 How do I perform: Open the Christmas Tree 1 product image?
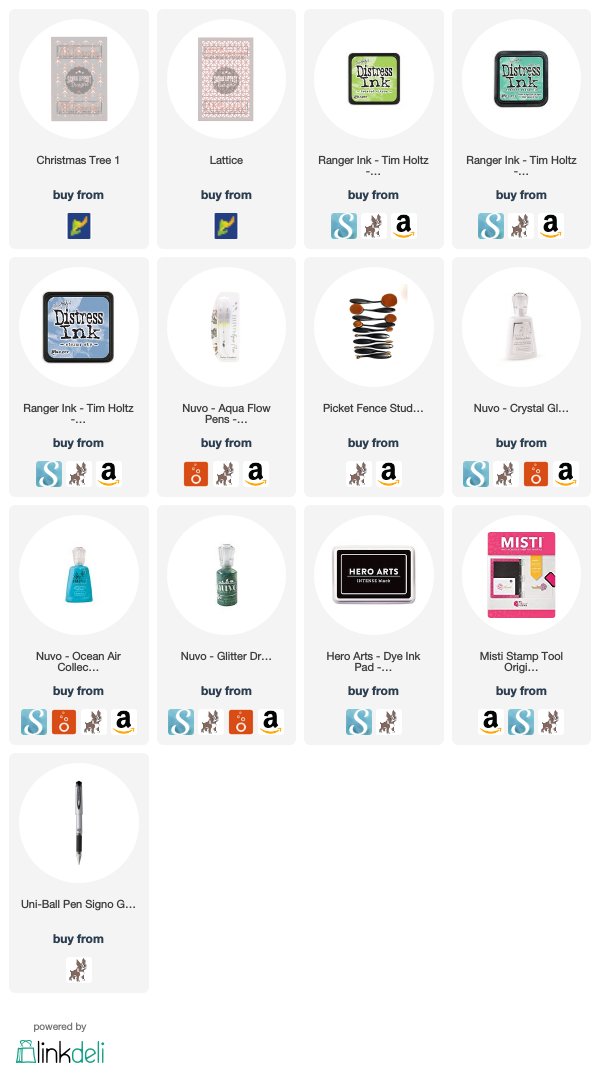[79, 79]
